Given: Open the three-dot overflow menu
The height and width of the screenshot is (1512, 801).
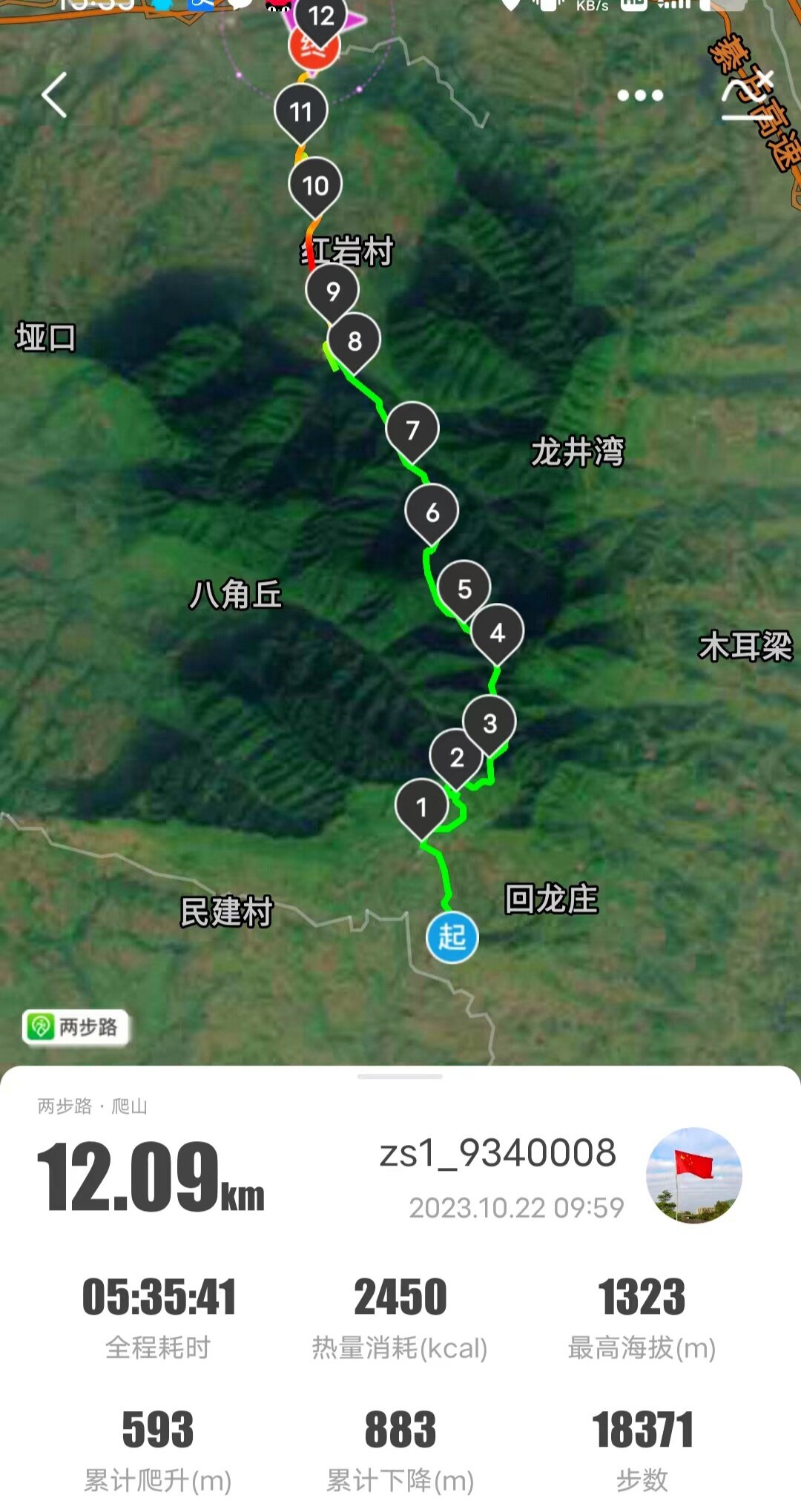Looking at the screenshot, I should pos(640,96).
